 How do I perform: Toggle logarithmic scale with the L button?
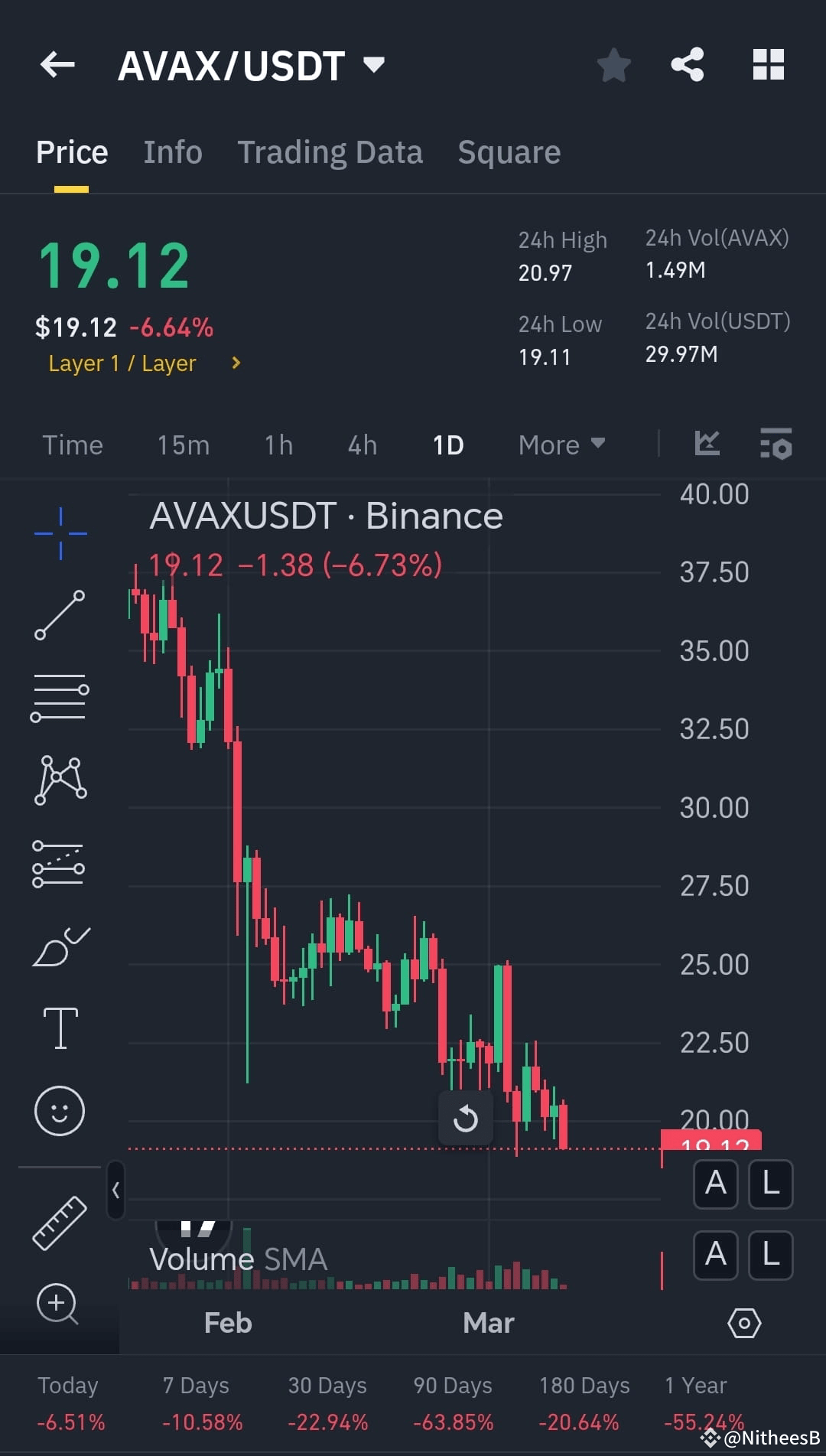pyautogui.click(x=770, y=1184)
